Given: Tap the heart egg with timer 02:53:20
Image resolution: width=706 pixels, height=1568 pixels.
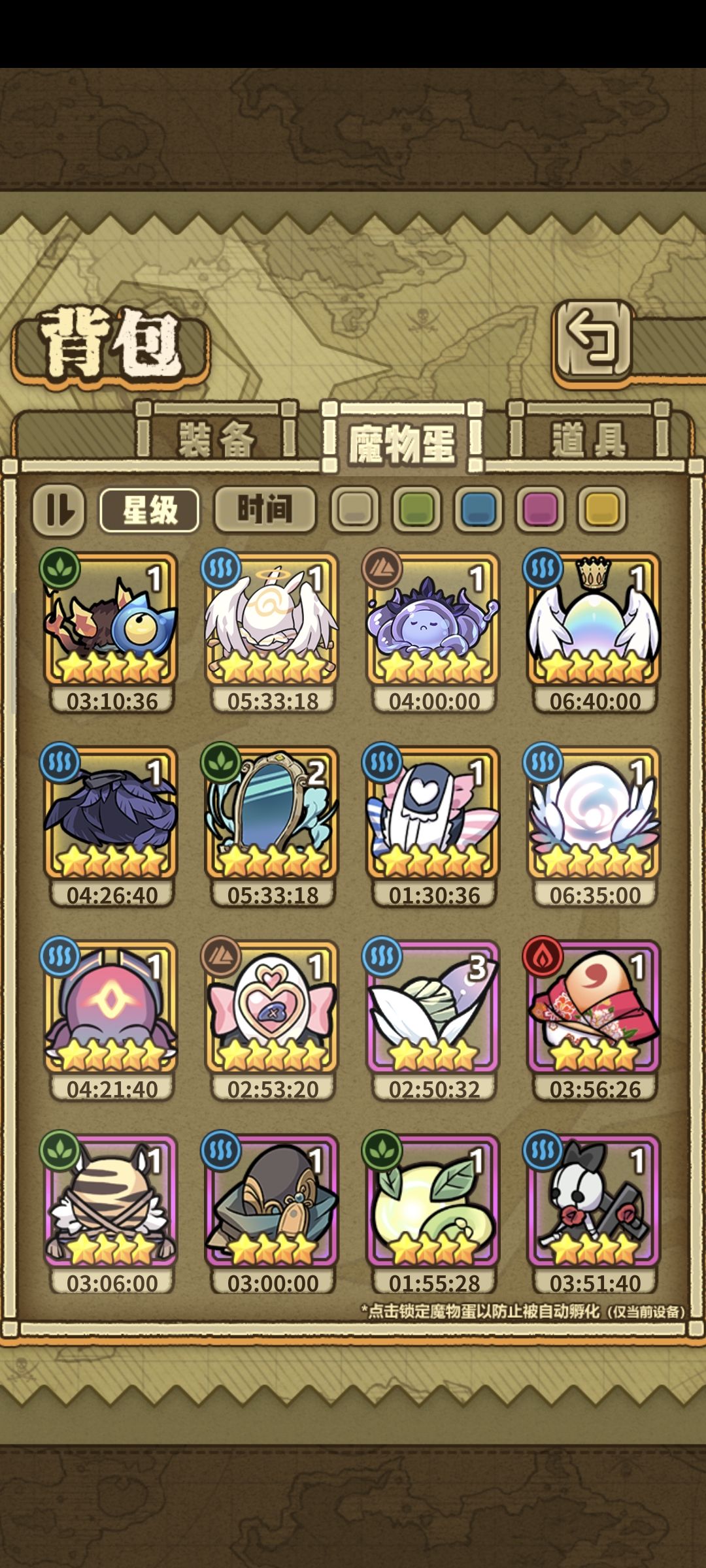Looking at the screenshot, I should 271,1019.
